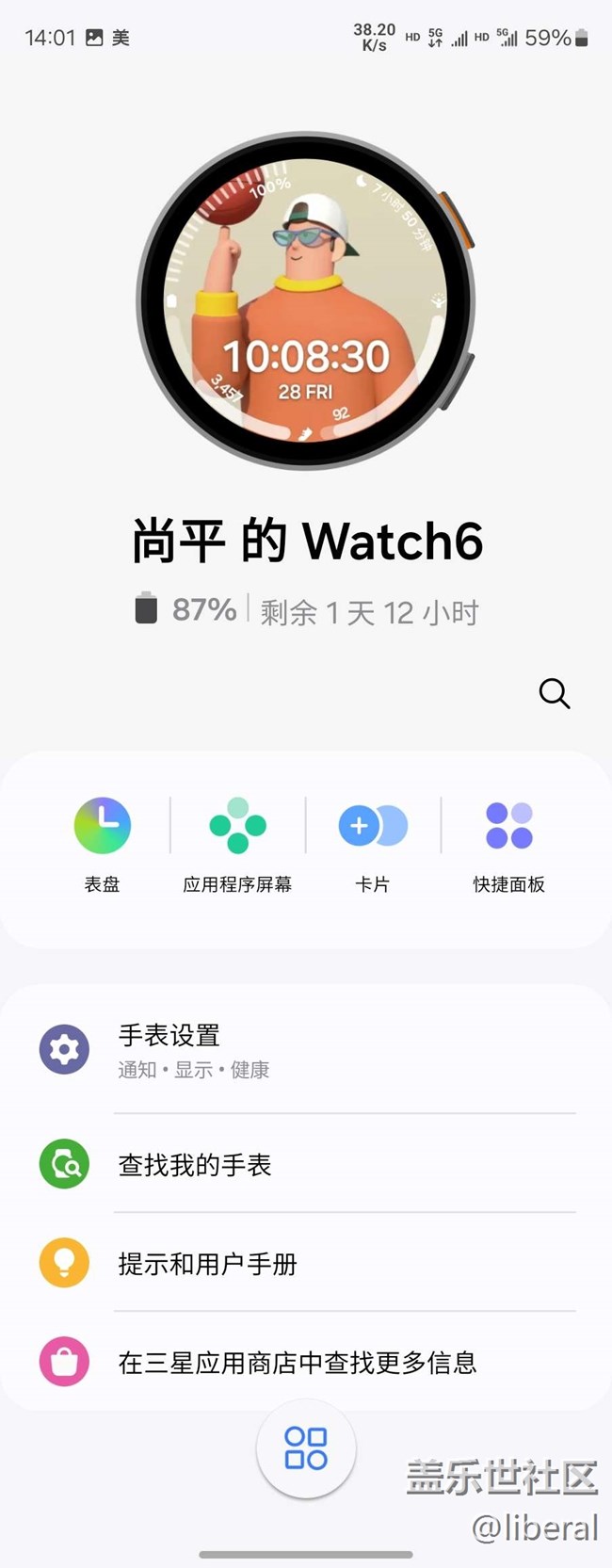Open 提示和用户手册
Viewport: 612px width, 1568px height.
tap(306, 1264)
